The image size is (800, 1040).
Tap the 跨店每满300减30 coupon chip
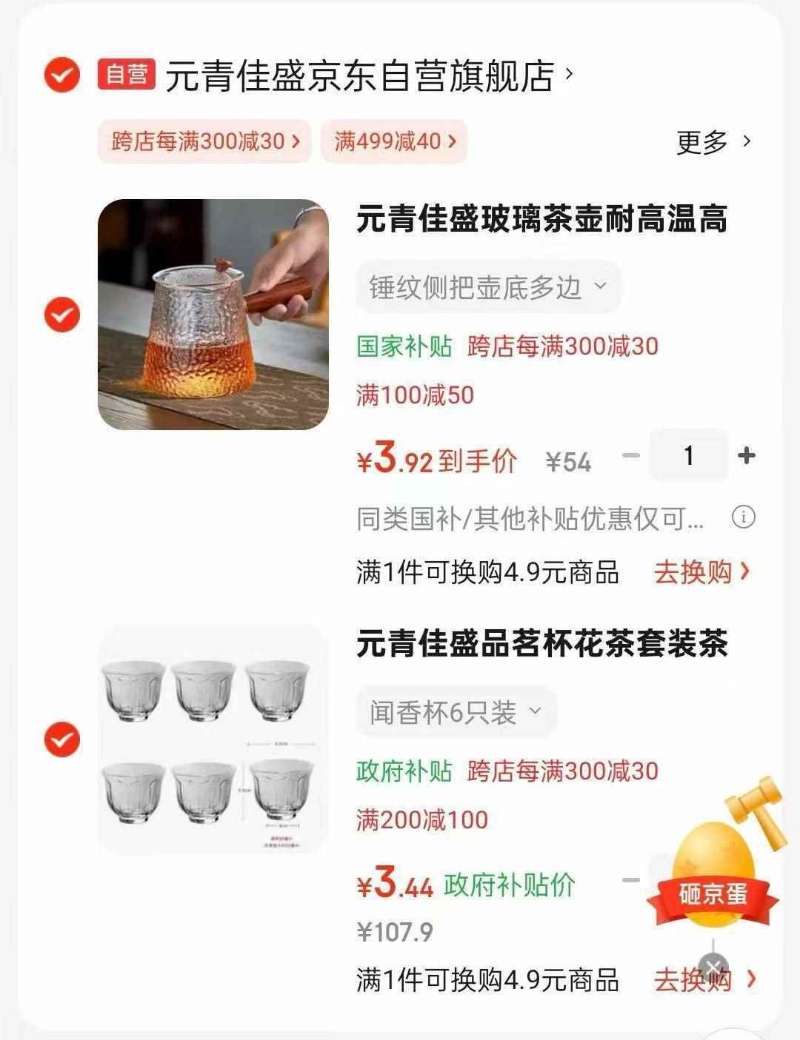point(205,142)
